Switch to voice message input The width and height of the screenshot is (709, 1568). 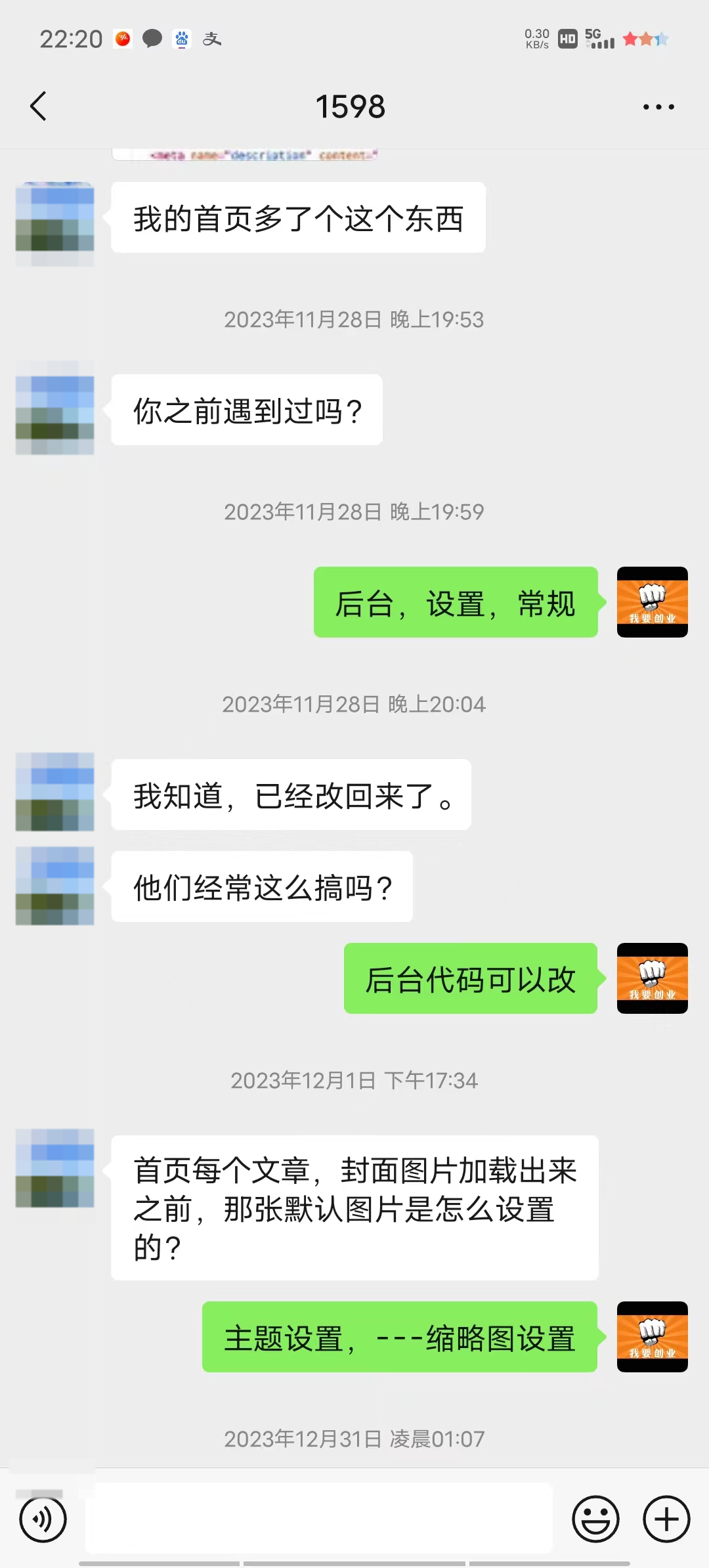point(43,1519)
